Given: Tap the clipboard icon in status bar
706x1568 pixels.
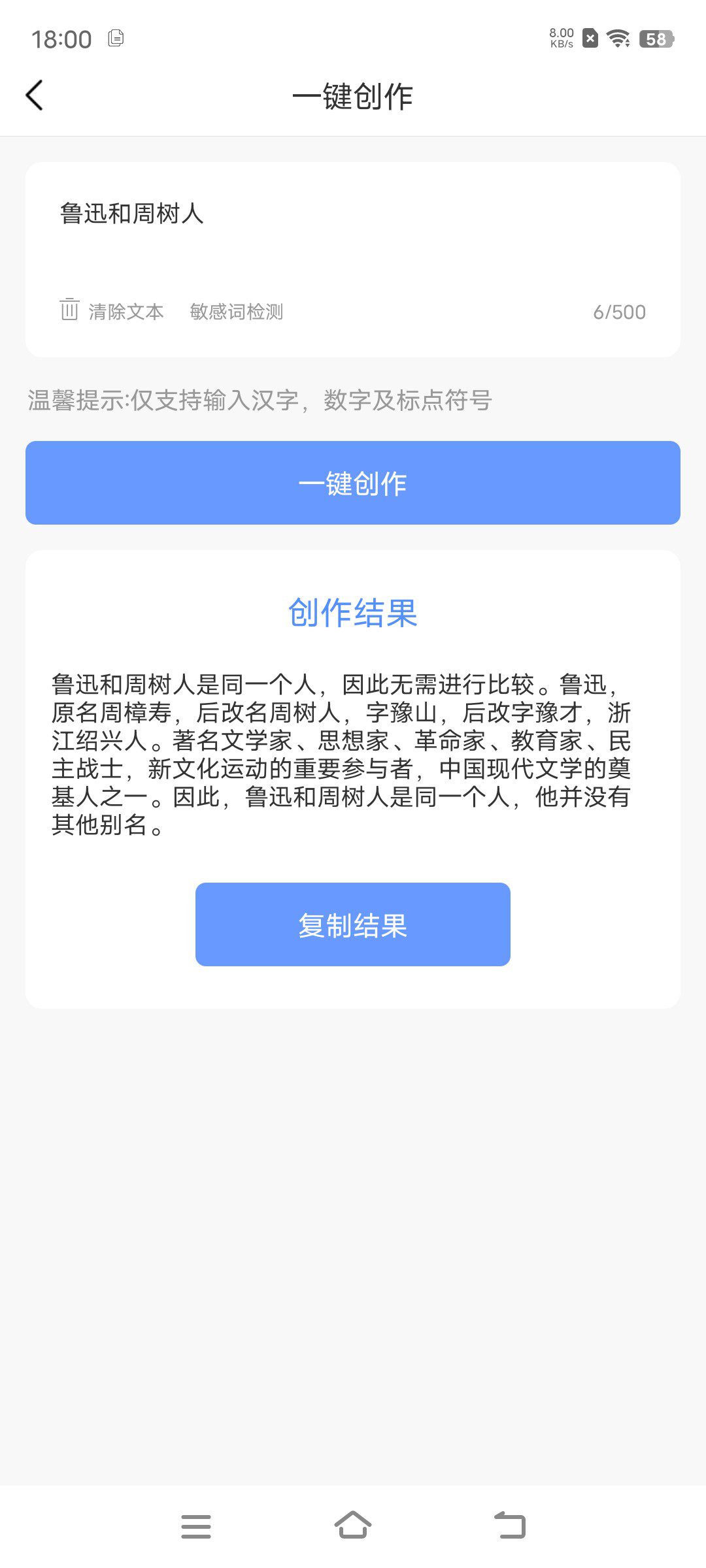Looking at the screenshot, I should (116, 39).
